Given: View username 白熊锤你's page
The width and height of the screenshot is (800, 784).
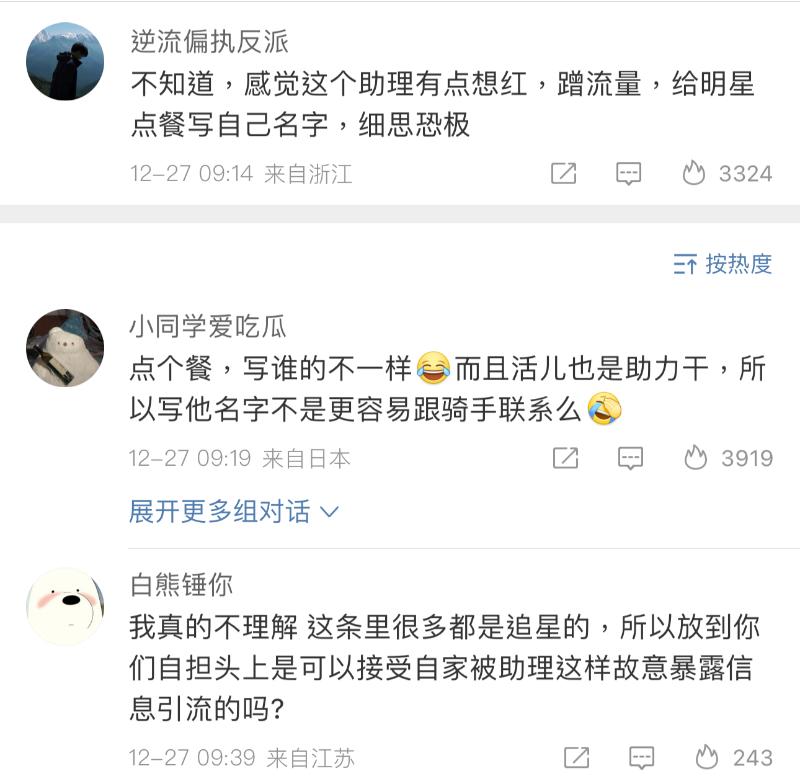Looking at the screenshot, I should pyautogui.click(x=181, y=584).
